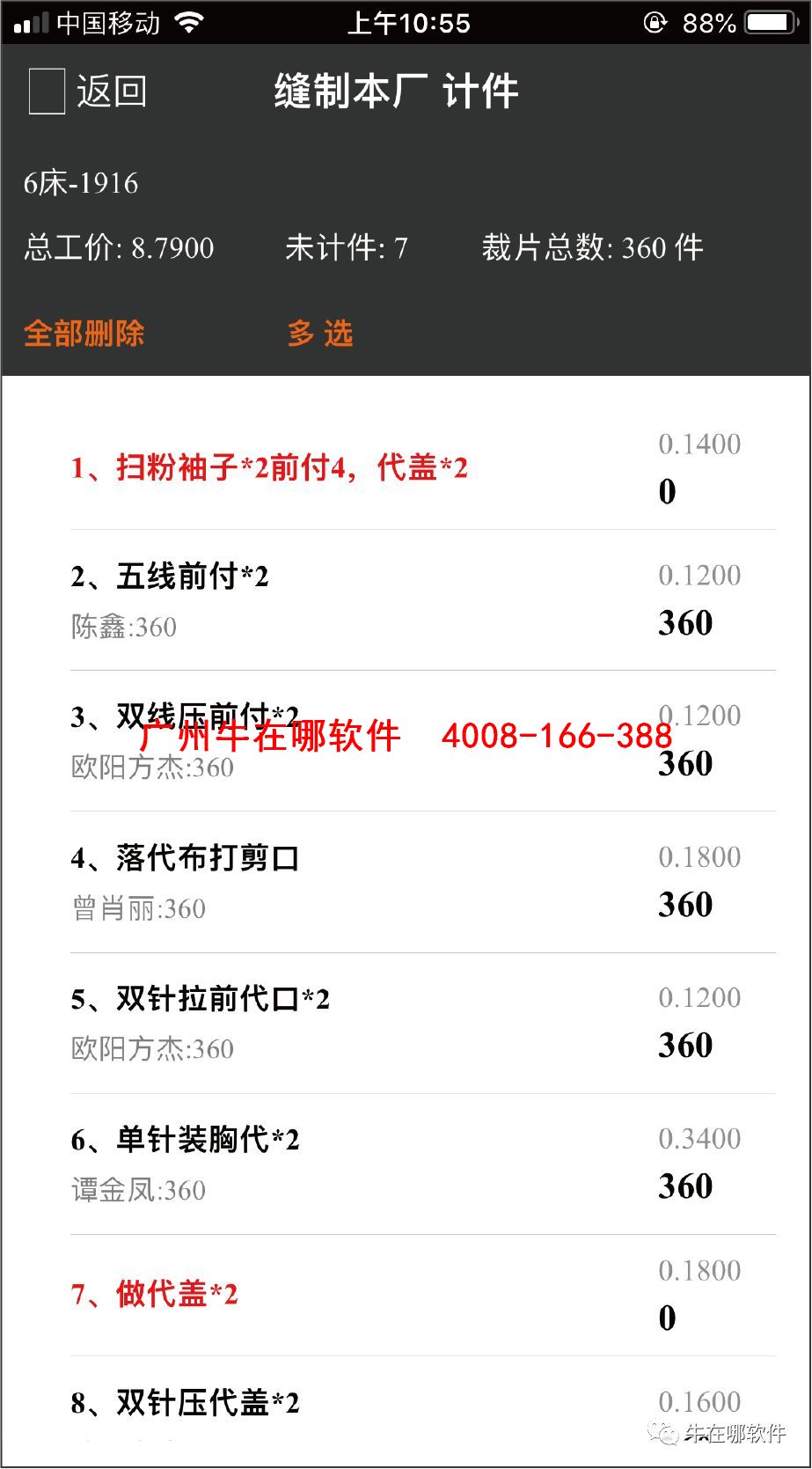The image size is (812, 1469).
Task: Open row 1、扫粉袖子*2前付4，代盖*2
Action: pos(269,467)
